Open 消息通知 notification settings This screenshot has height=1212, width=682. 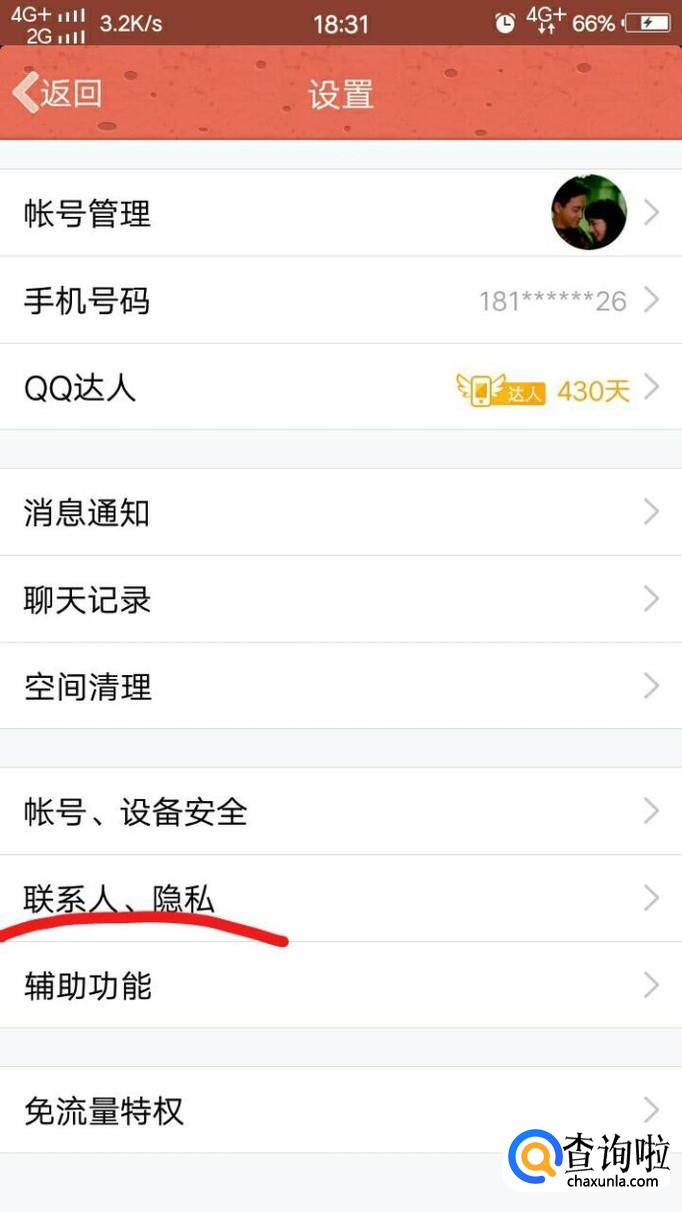[340, 513]
